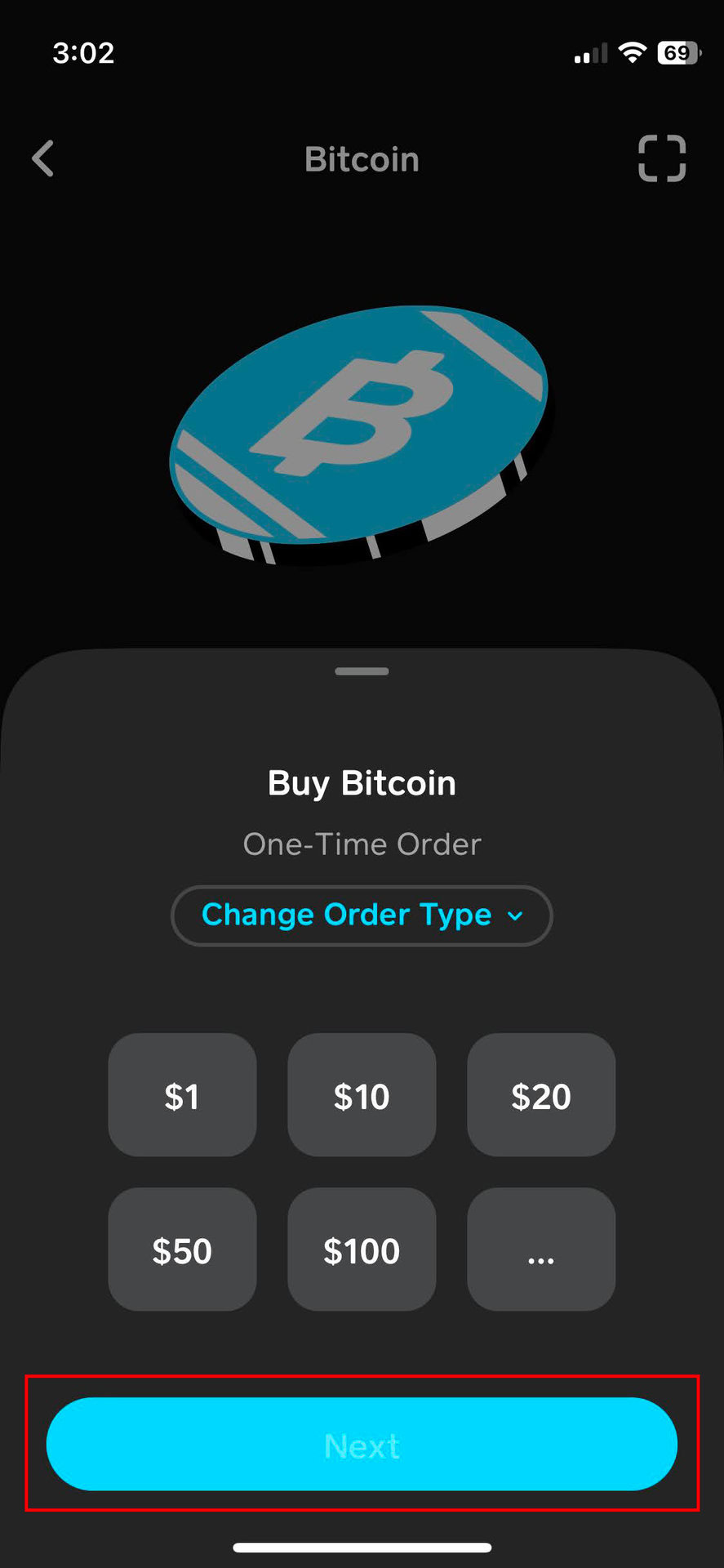724x1568 pixels.
Task: Go back from the Bitcoin screen
Action: pos(43,158)
